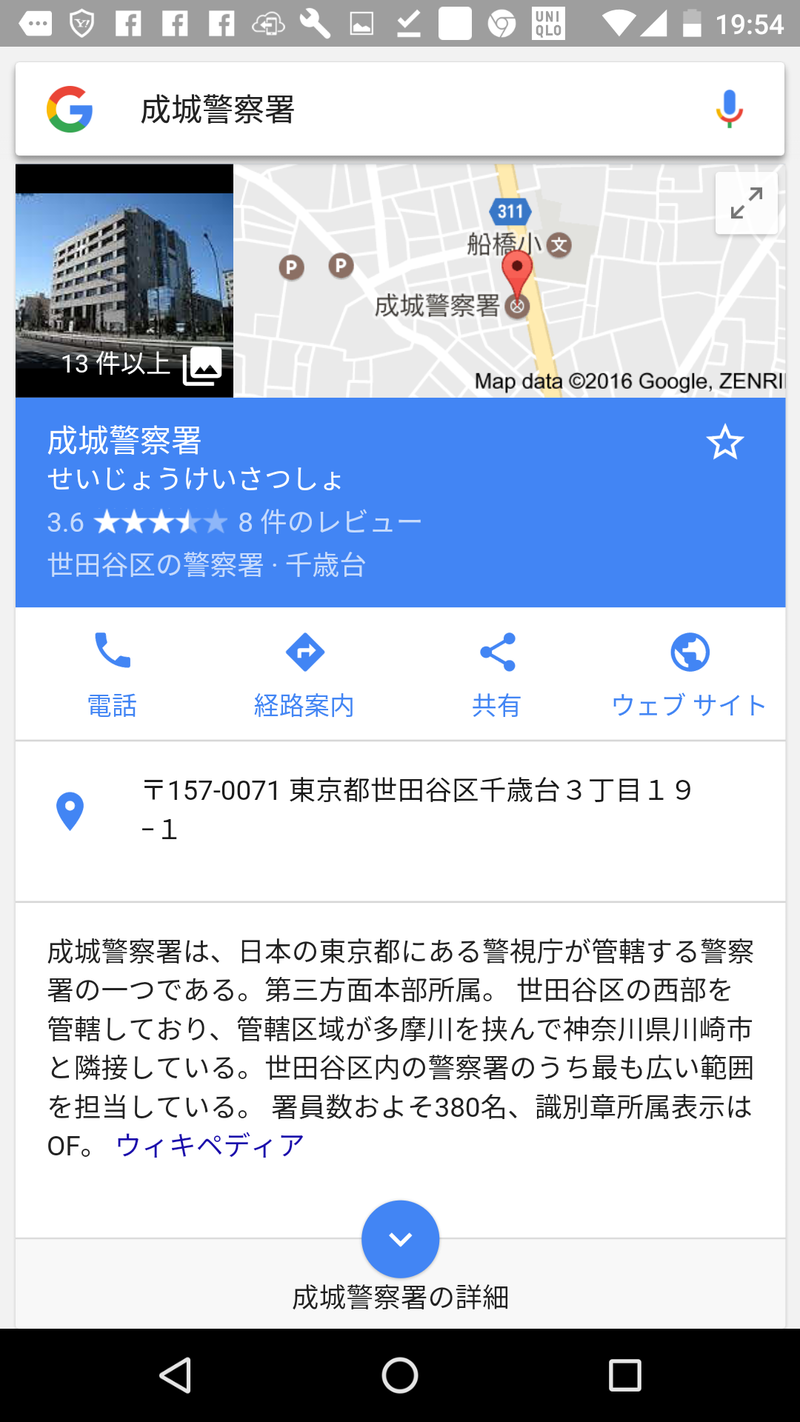
Task: Call the station via 電話
Action: [112, 674]
